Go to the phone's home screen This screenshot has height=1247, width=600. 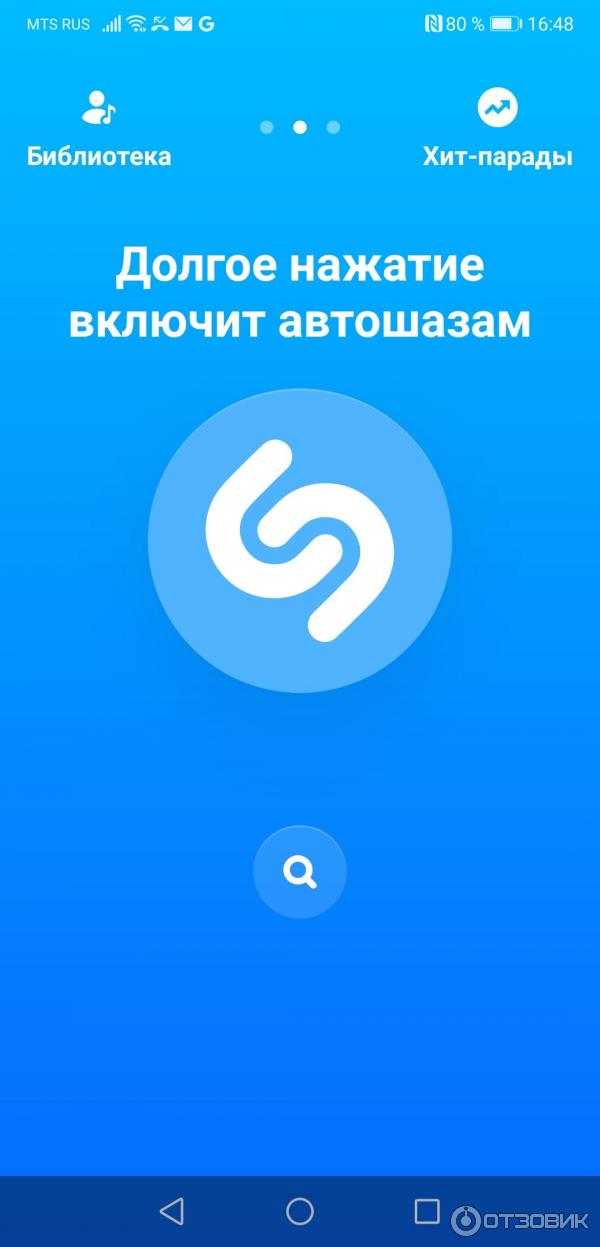[300, 1212]
